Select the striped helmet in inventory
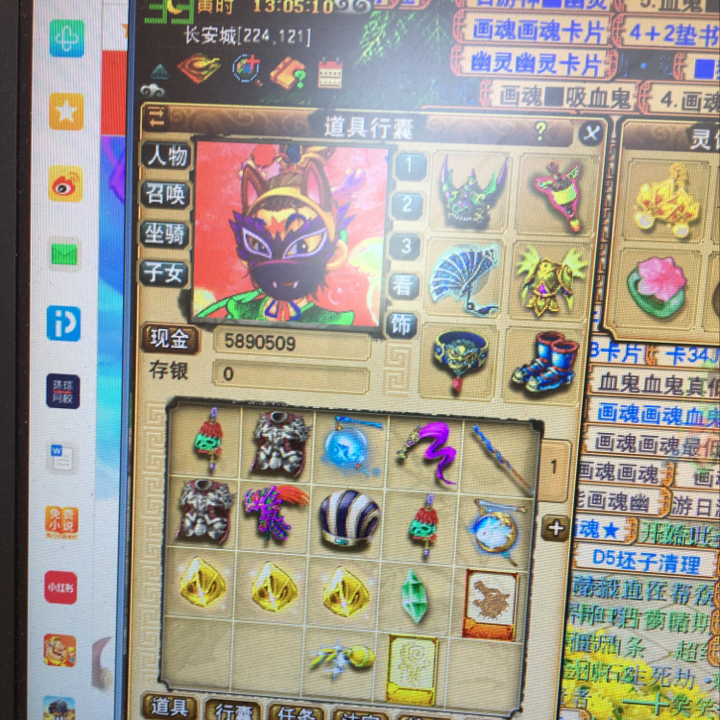This screenshot has width=720, height=720. (x=349, y=519)
